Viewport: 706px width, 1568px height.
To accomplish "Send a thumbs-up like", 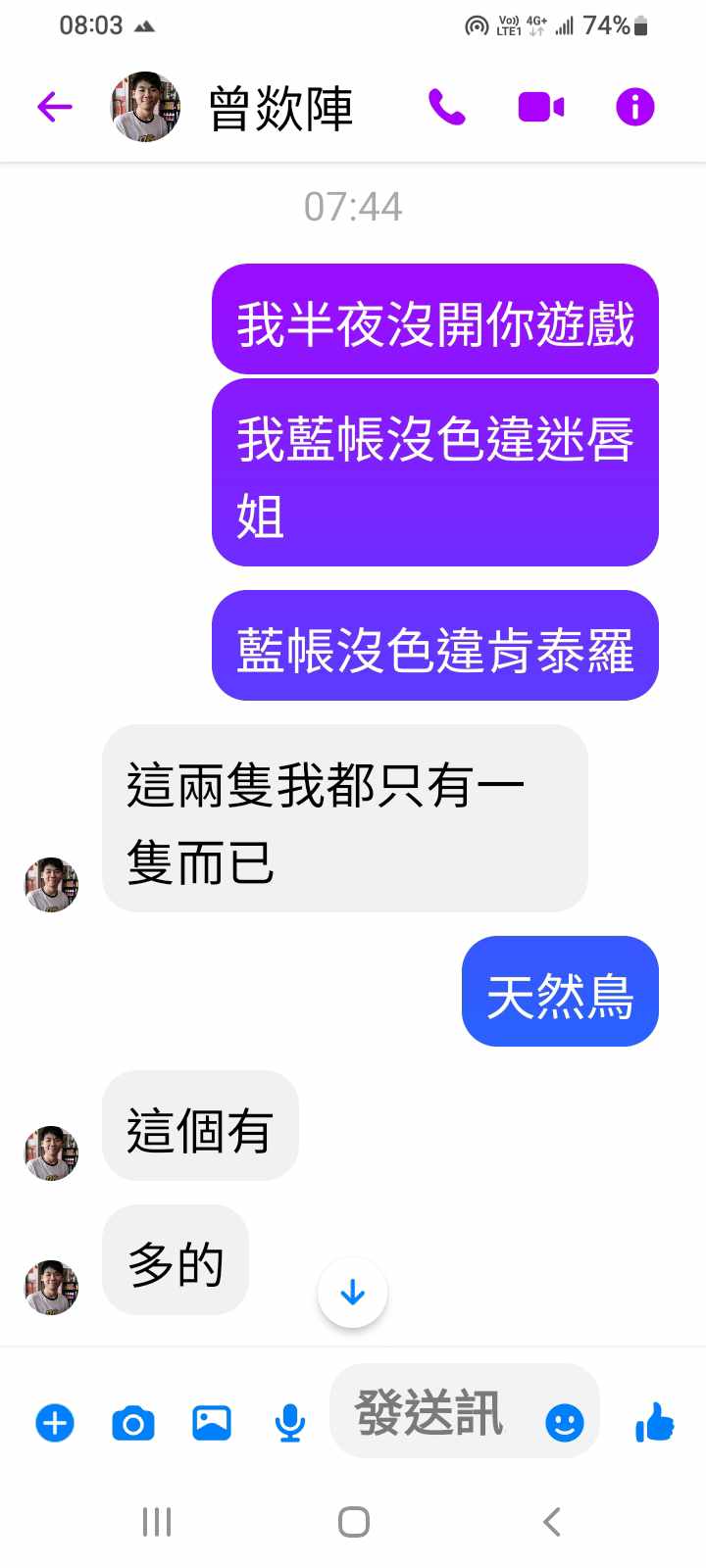I will [x=654, y=1422].
